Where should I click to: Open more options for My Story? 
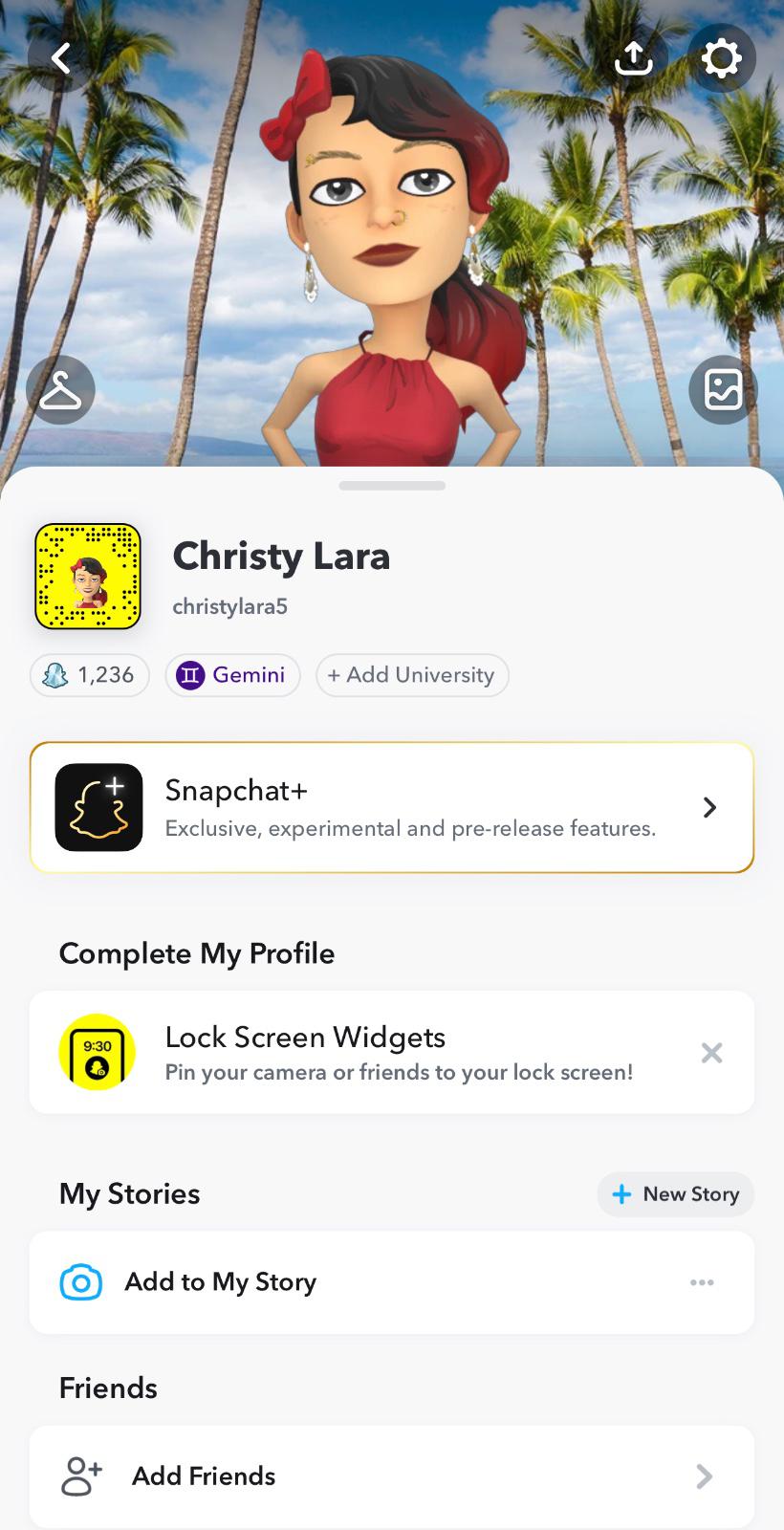pyautogui.click(x=702, y=1282)
